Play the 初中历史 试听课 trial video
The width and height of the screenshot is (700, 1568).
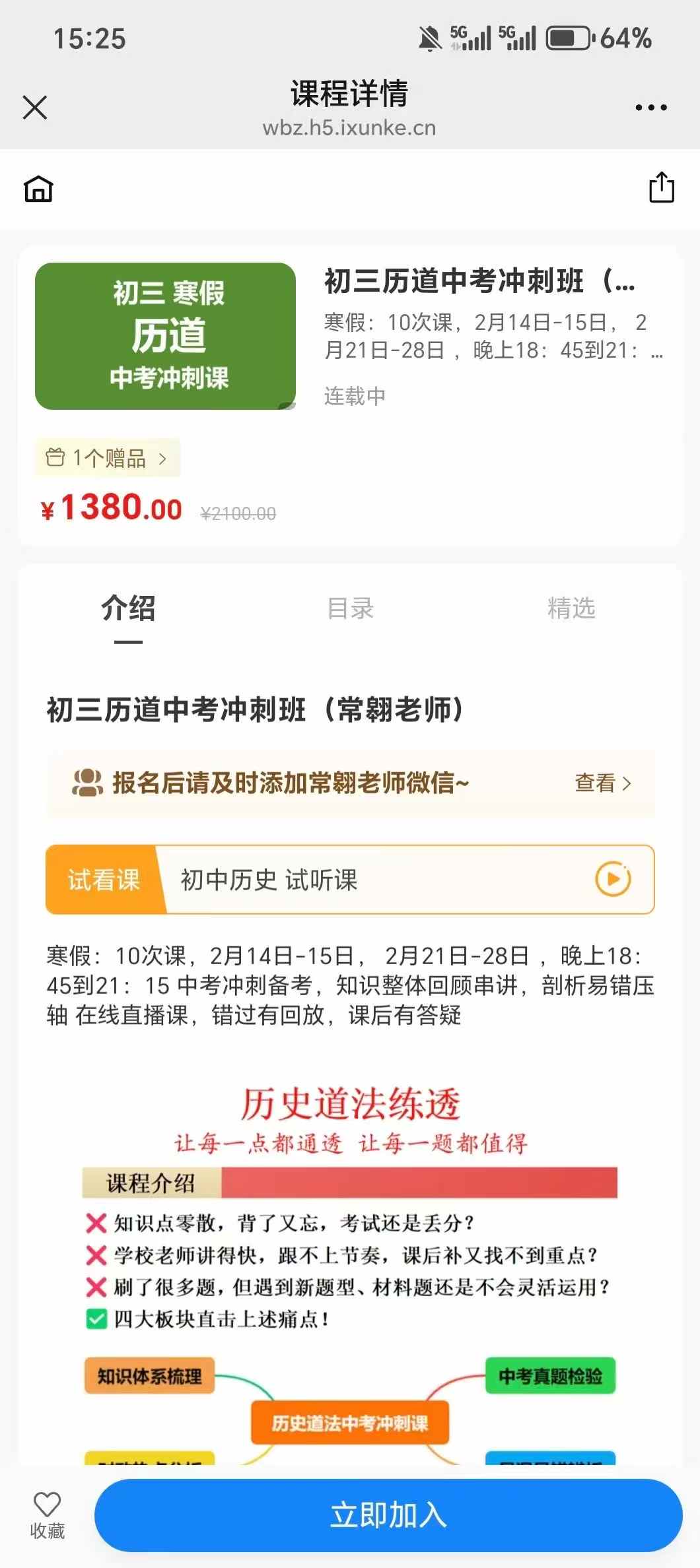coord(611,880)
